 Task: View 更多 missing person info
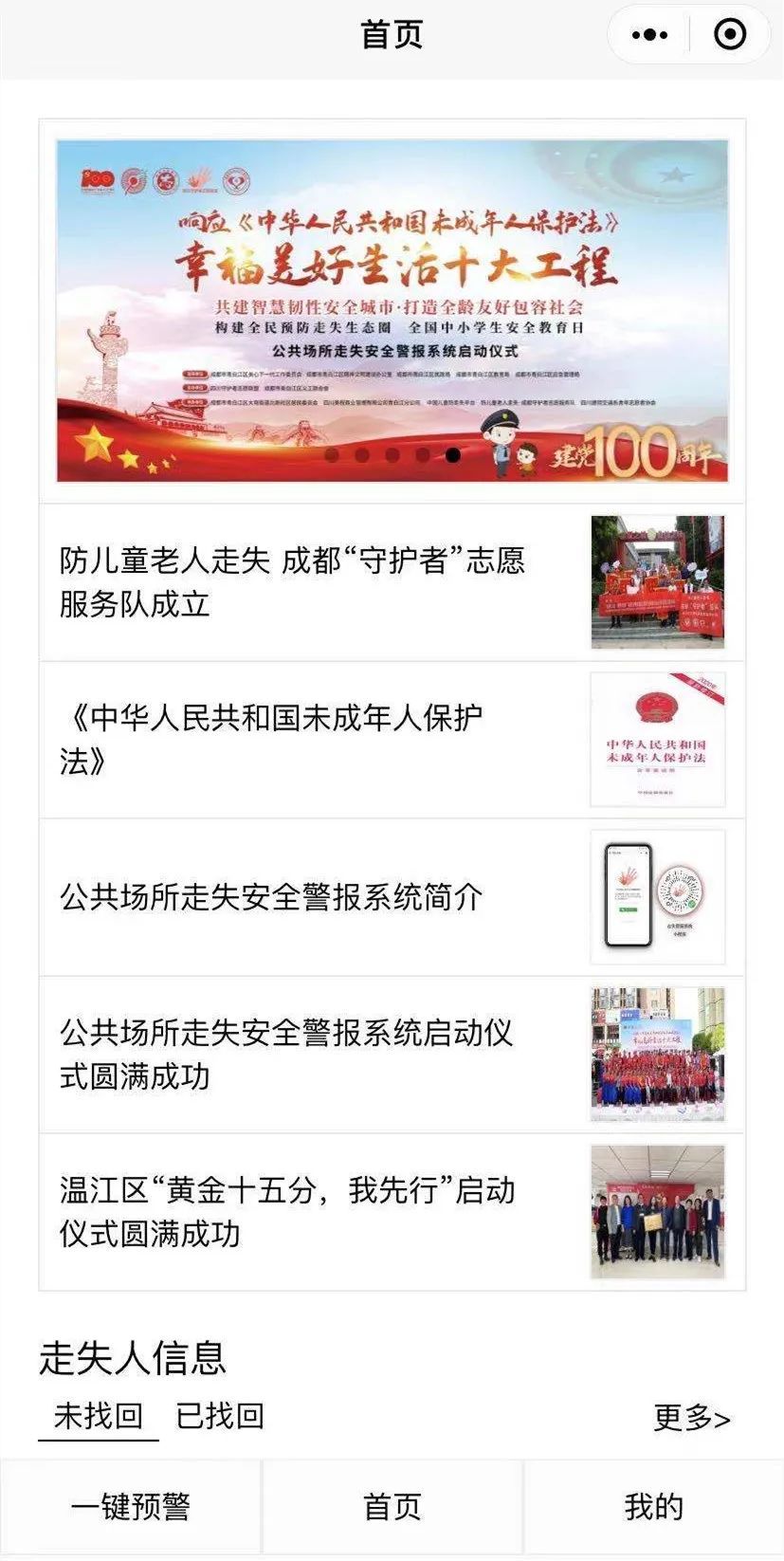point(692,1418)
